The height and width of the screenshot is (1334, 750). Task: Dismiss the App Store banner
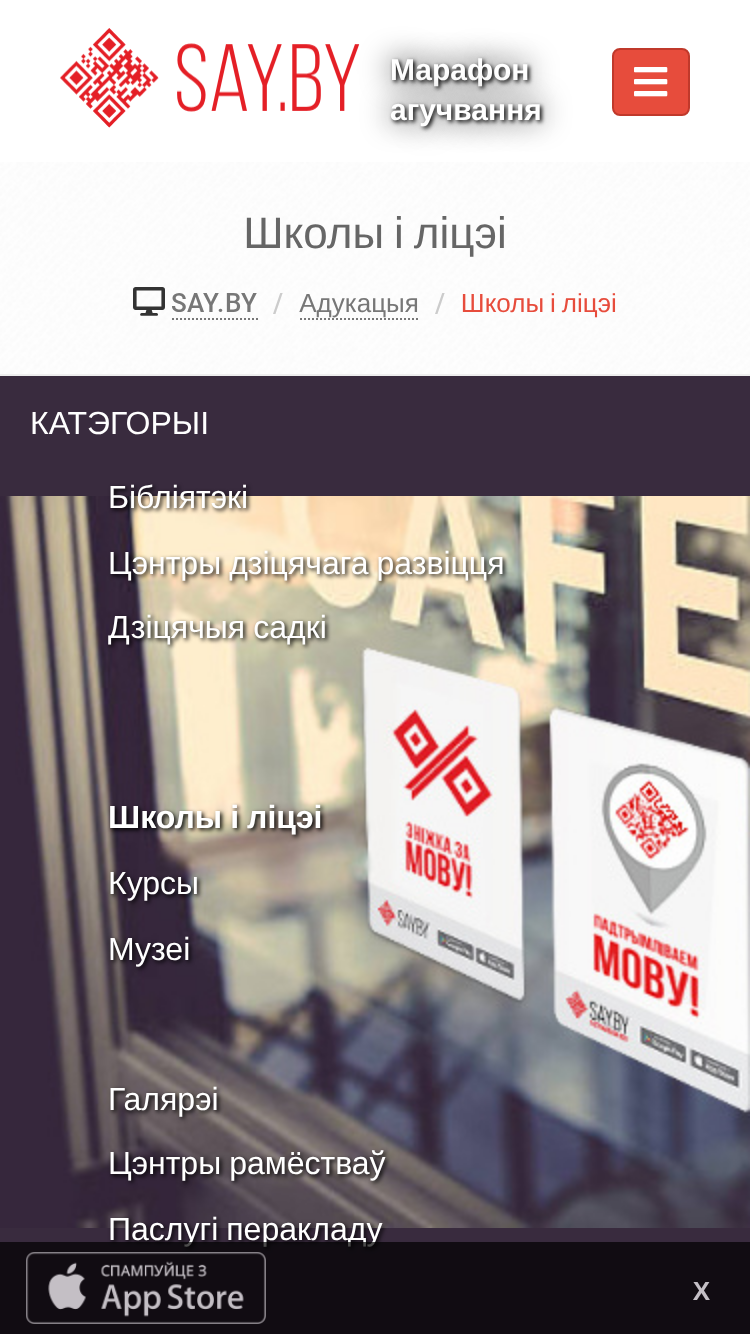click(x=701, y=1291)
